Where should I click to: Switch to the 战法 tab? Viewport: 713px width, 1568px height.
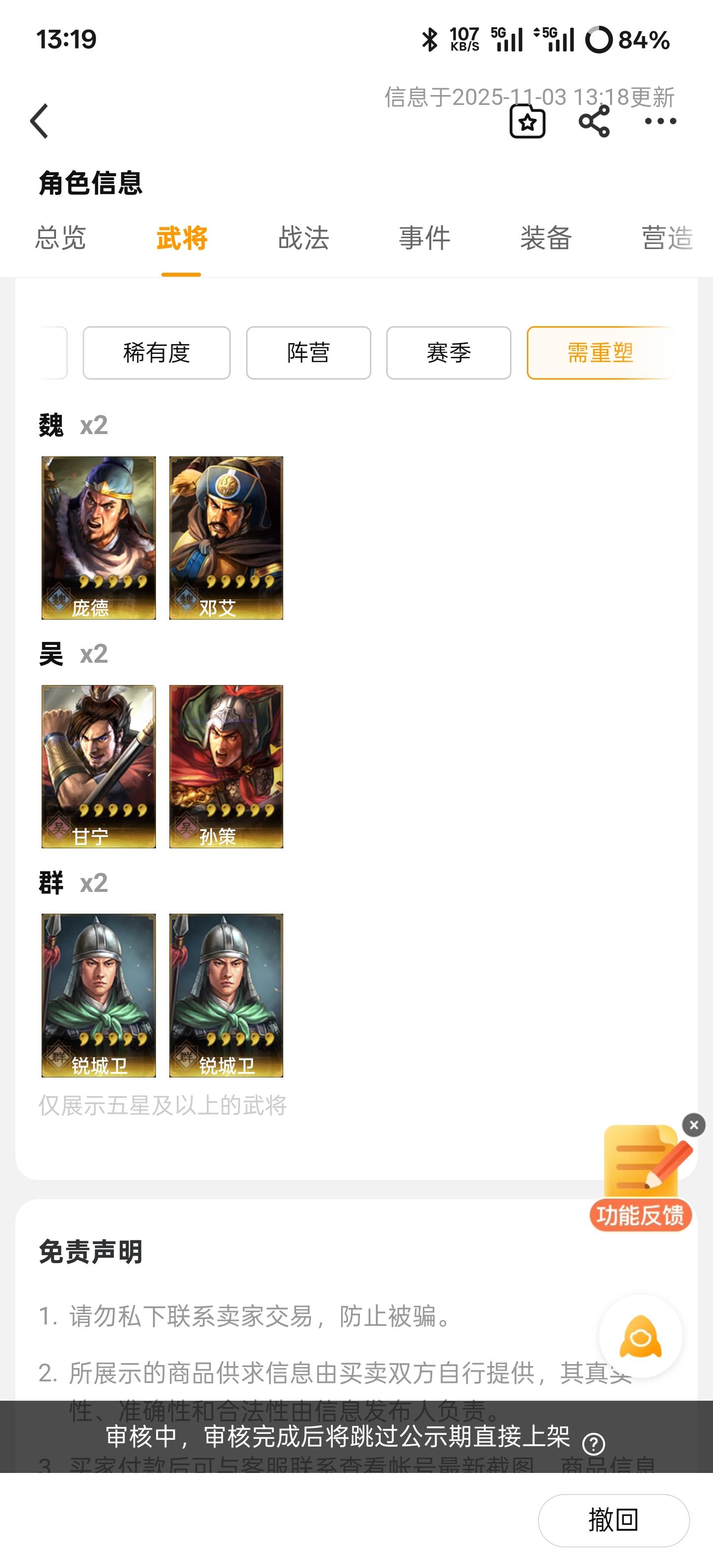pos(303,239)
